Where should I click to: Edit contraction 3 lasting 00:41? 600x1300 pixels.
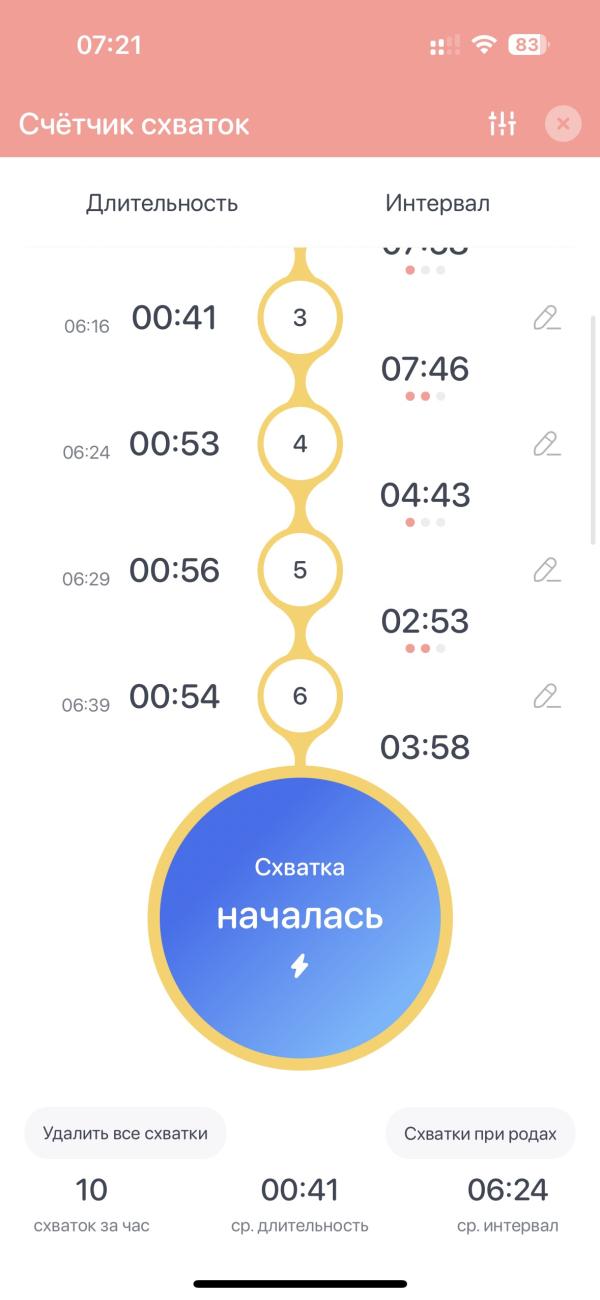tap(546, 318)
